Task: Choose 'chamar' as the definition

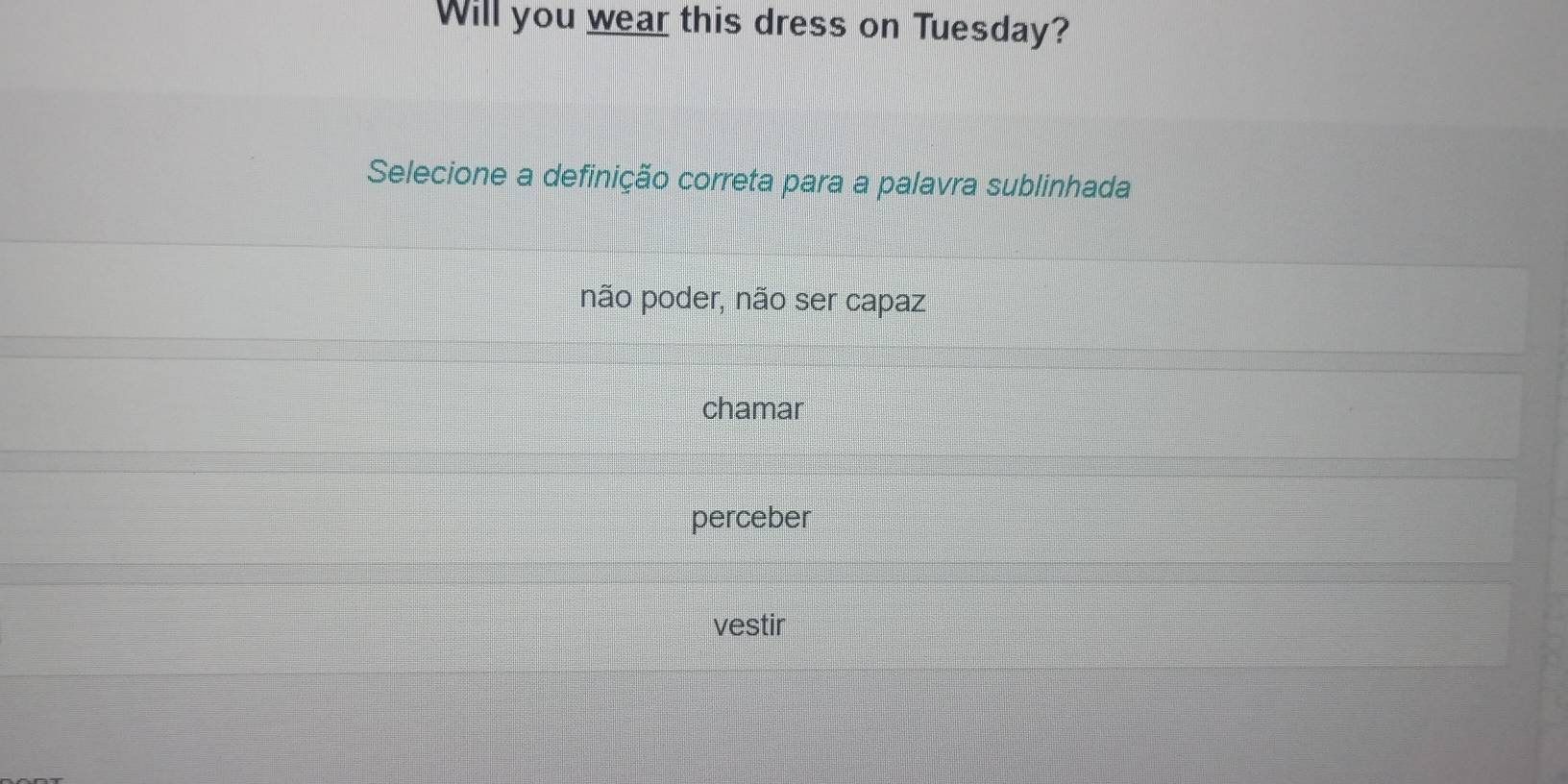Action: [x=752, y=409]
